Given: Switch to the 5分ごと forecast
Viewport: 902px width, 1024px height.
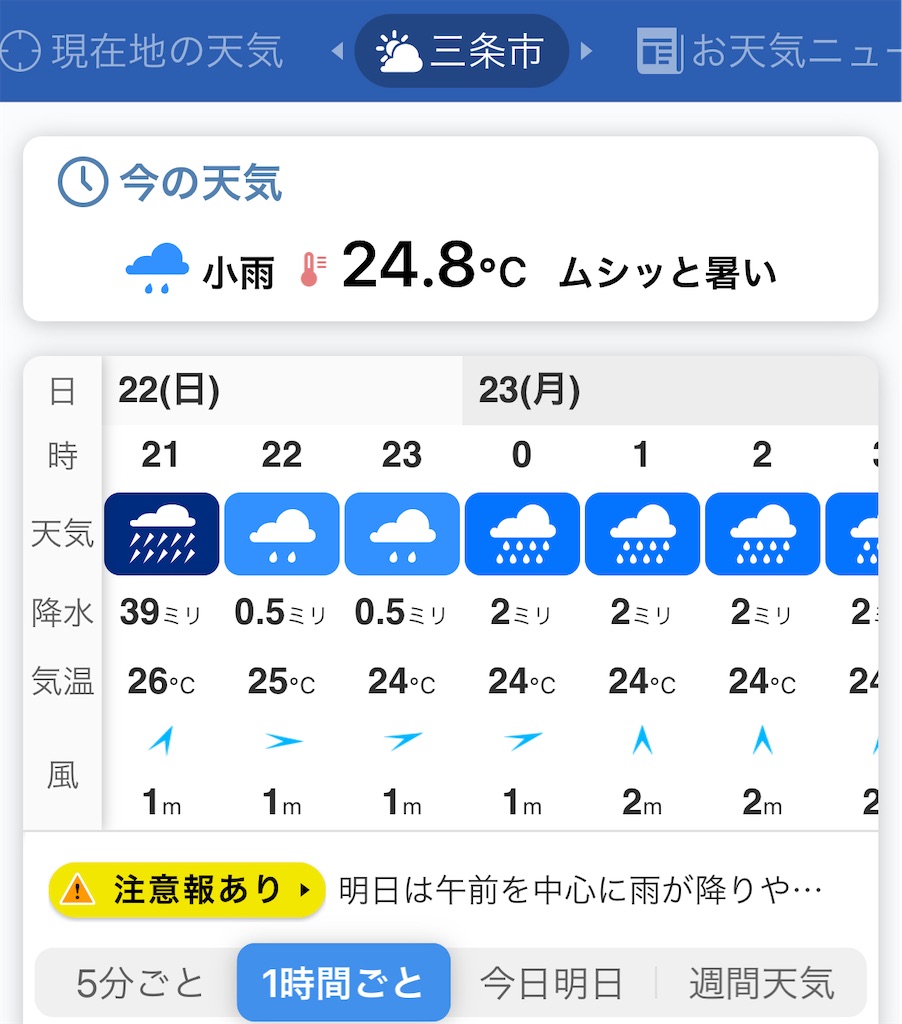Looking at the screenshot, I should click(139, 983).
